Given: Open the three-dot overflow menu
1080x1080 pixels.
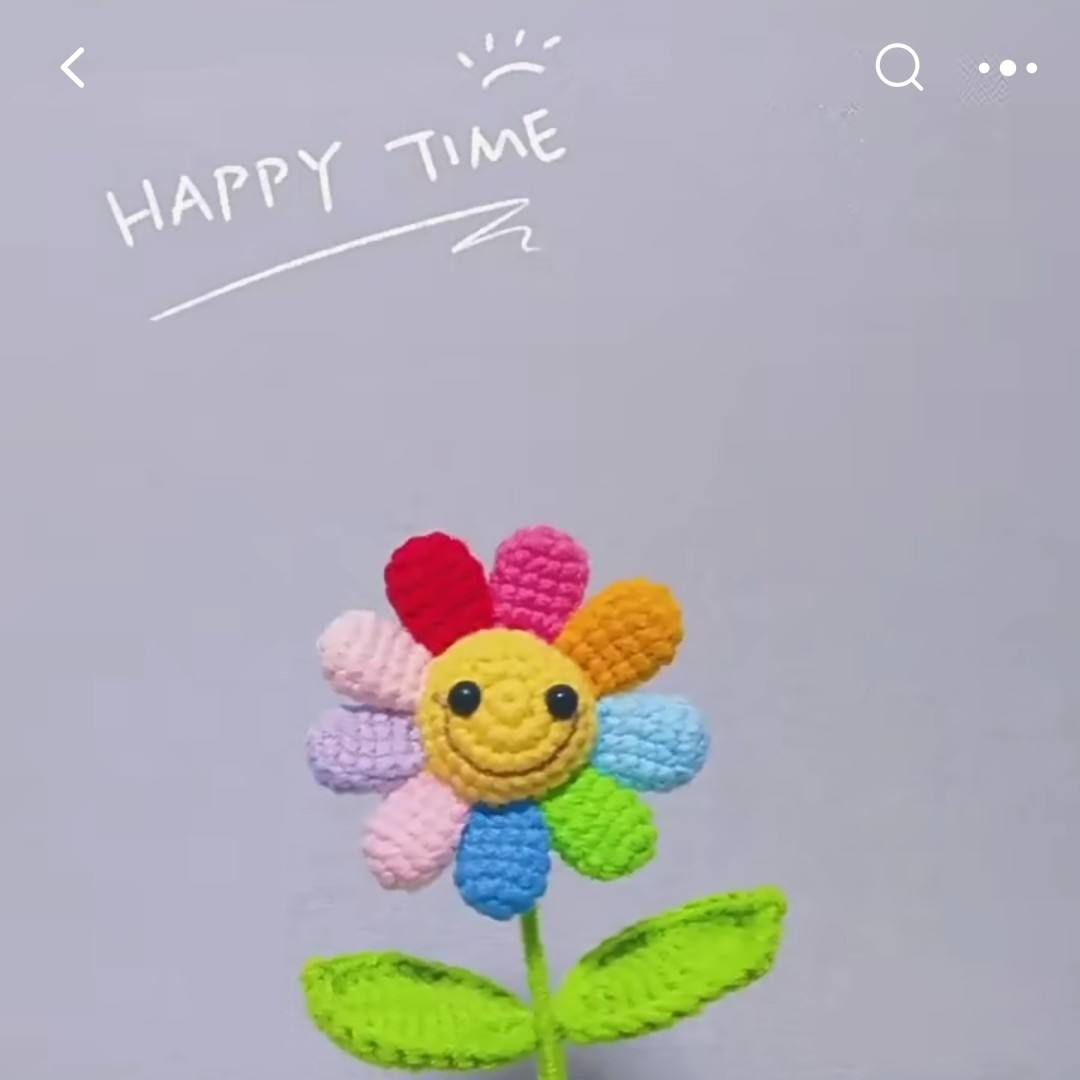Looking at the screenshot, I should [1007, 68].
